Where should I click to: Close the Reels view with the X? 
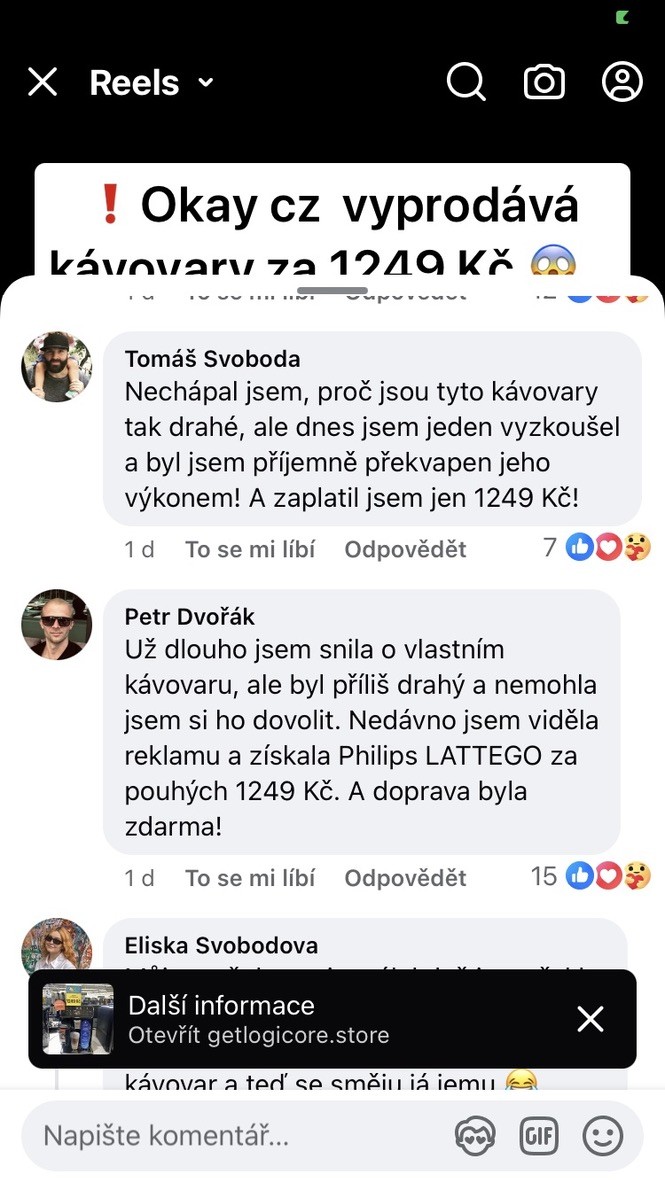[42, 82]
